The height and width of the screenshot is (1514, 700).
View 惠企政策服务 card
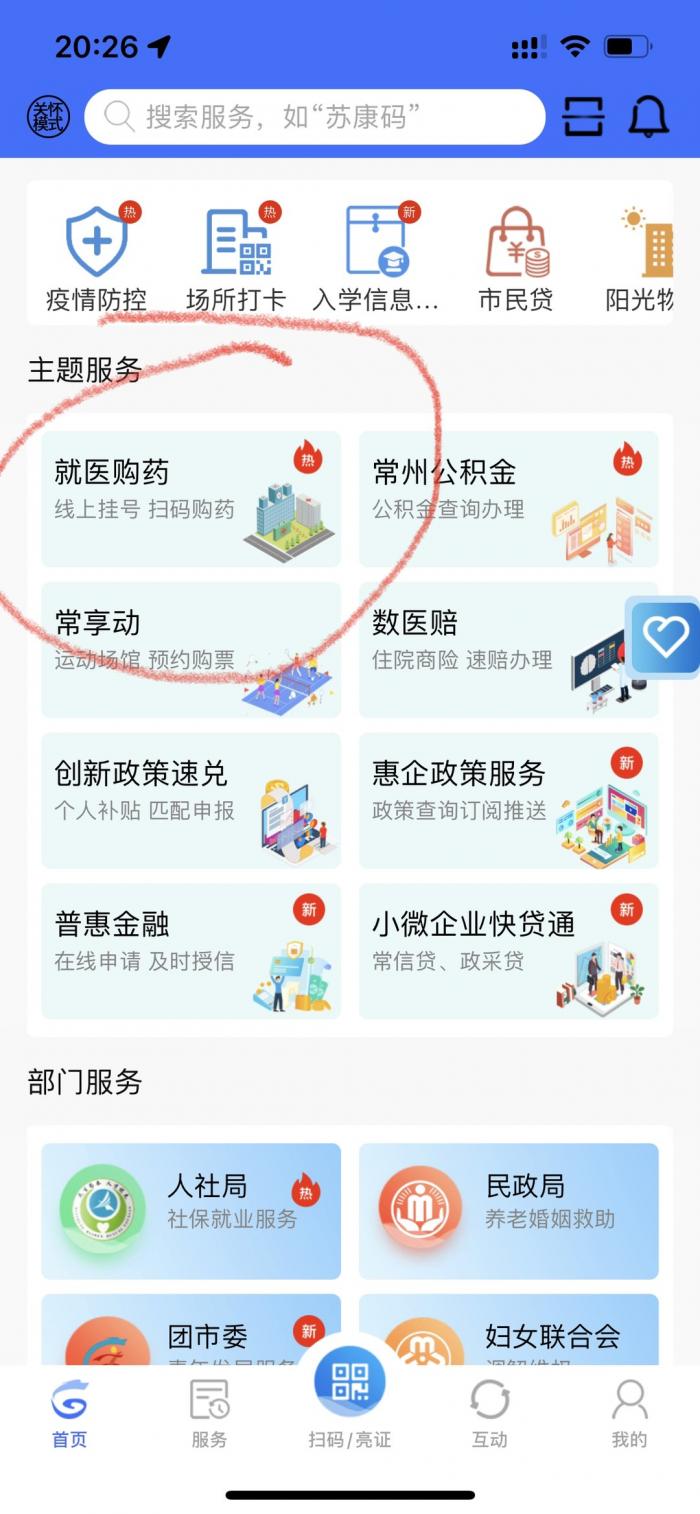508,800
